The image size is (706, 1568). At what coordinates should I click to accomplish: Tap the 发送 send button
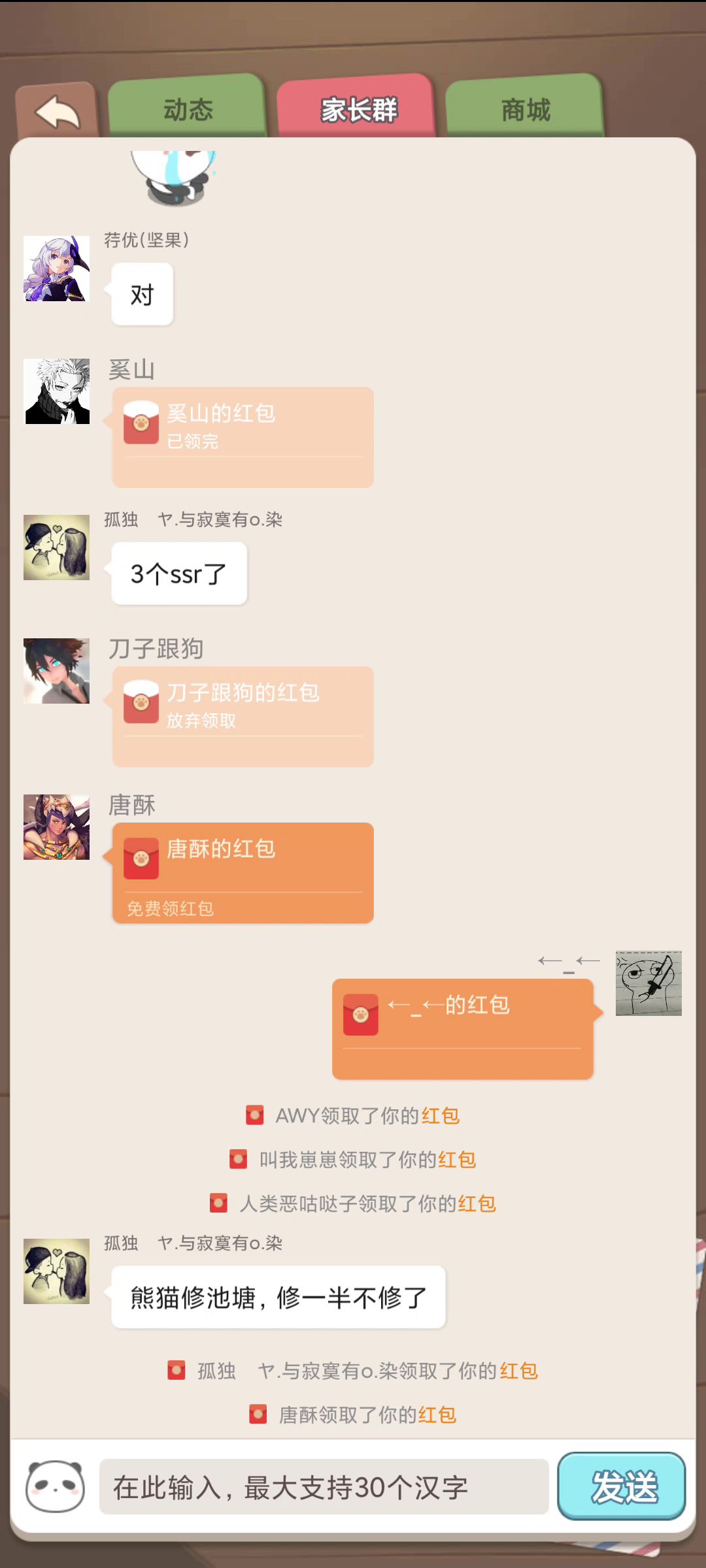coord(621,1486)
